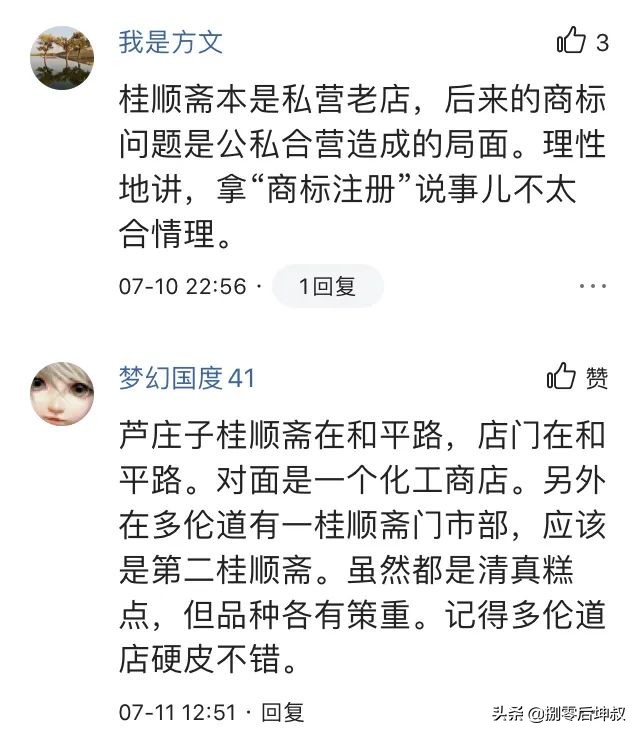
Task: Like the comment by 我是方文
Action: point(572,41)
